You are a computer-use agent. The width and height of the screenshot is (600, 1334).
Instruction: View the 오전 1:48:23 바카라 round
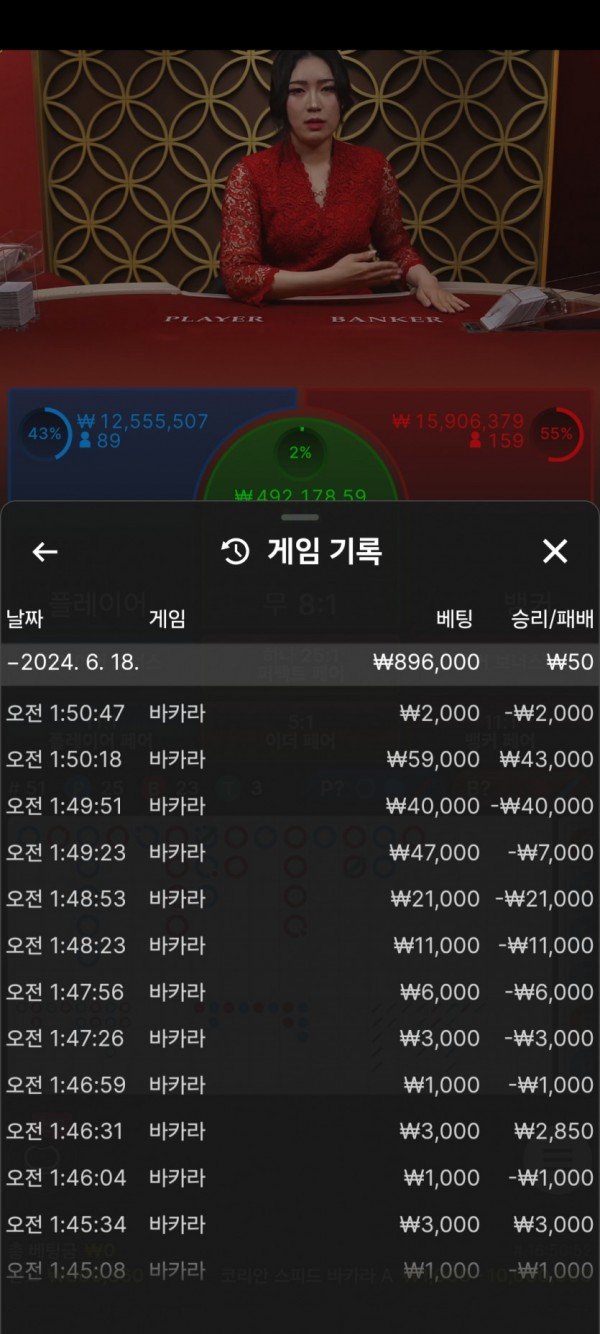(x=300, y=945)
